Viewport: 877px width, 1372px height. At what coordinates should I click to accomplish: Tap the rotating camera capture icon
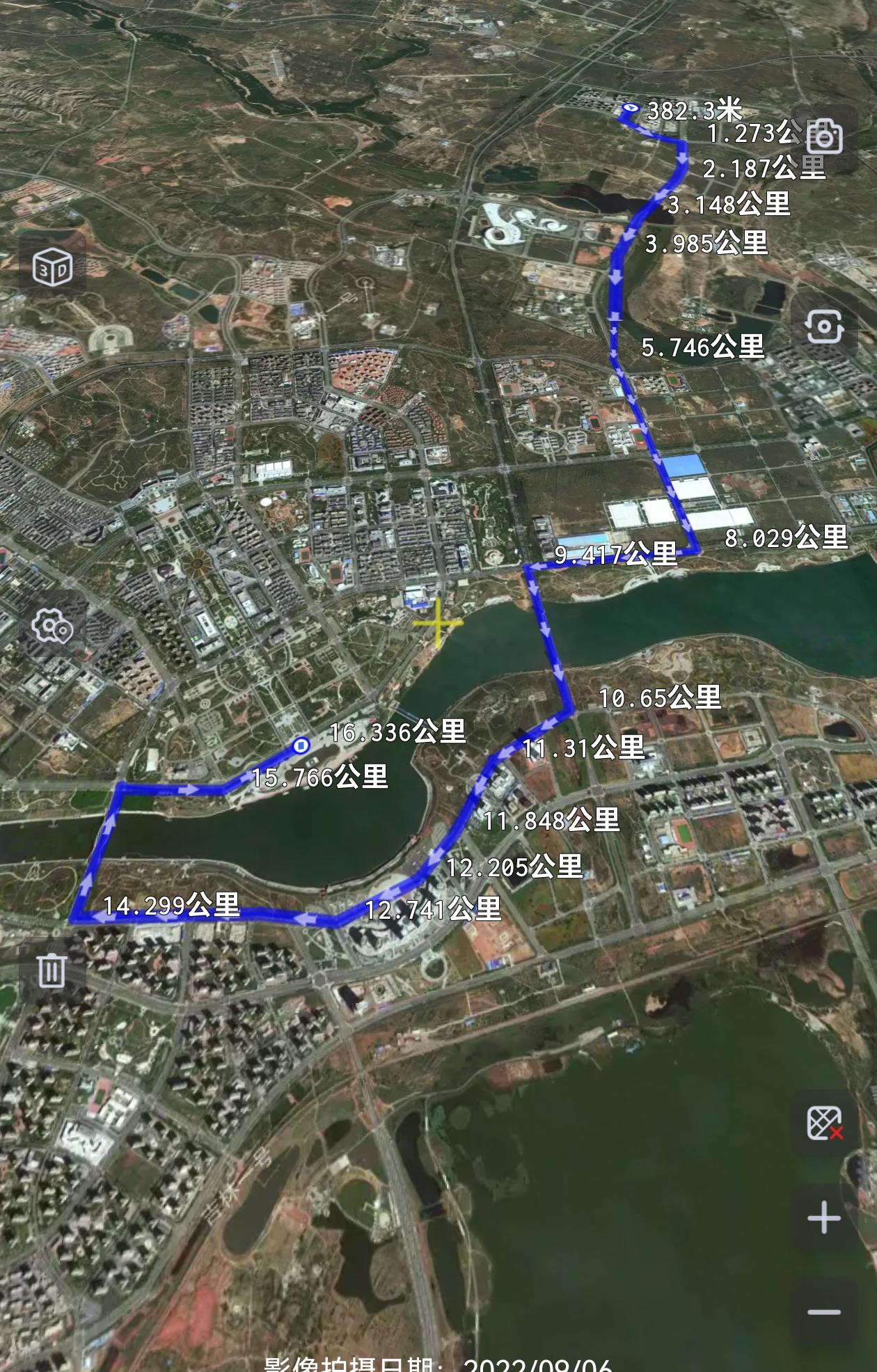click(x=824, y=326)
